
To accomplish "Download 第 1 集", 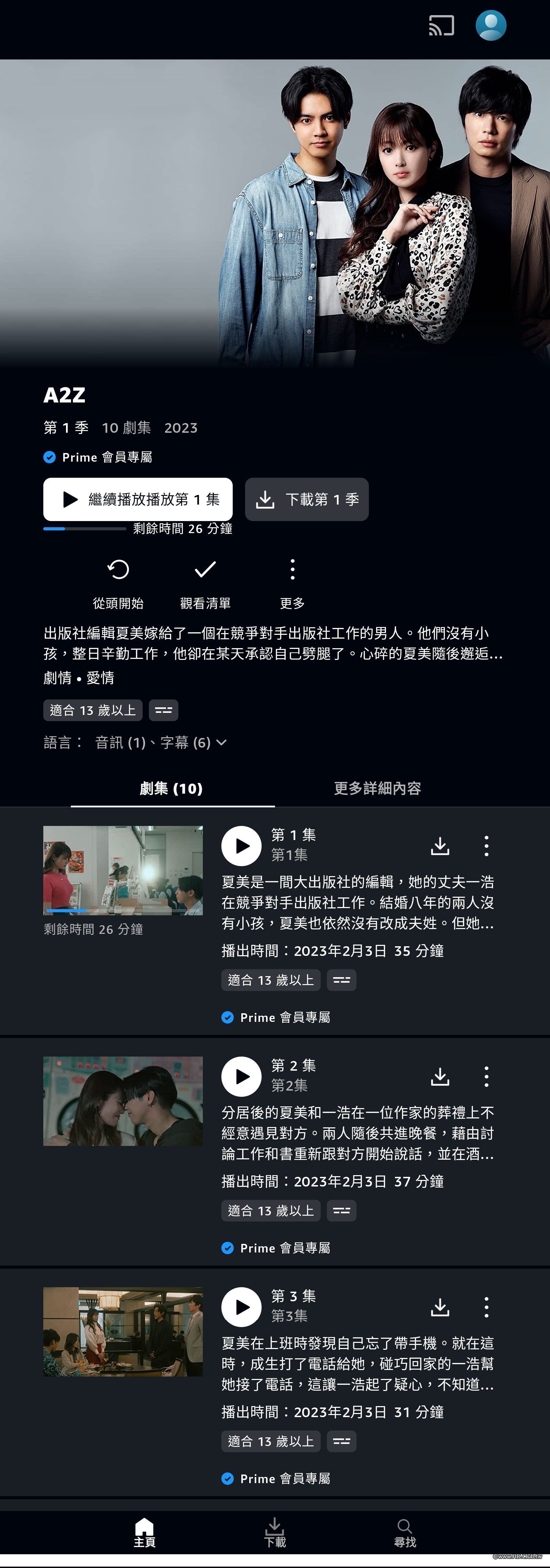I will point(440,846).
